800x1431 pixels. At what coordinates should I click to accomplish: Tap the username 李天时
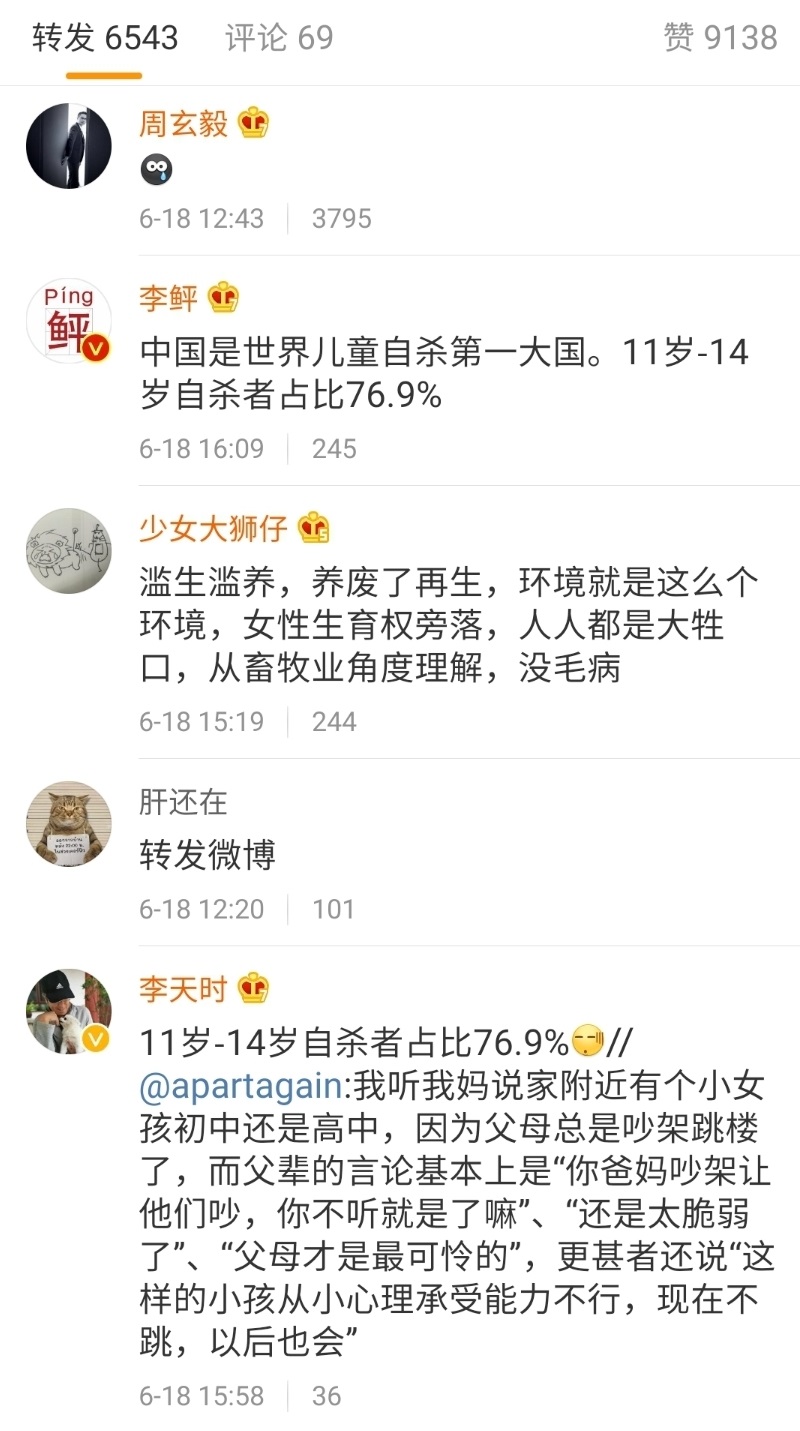coord(184,989)
